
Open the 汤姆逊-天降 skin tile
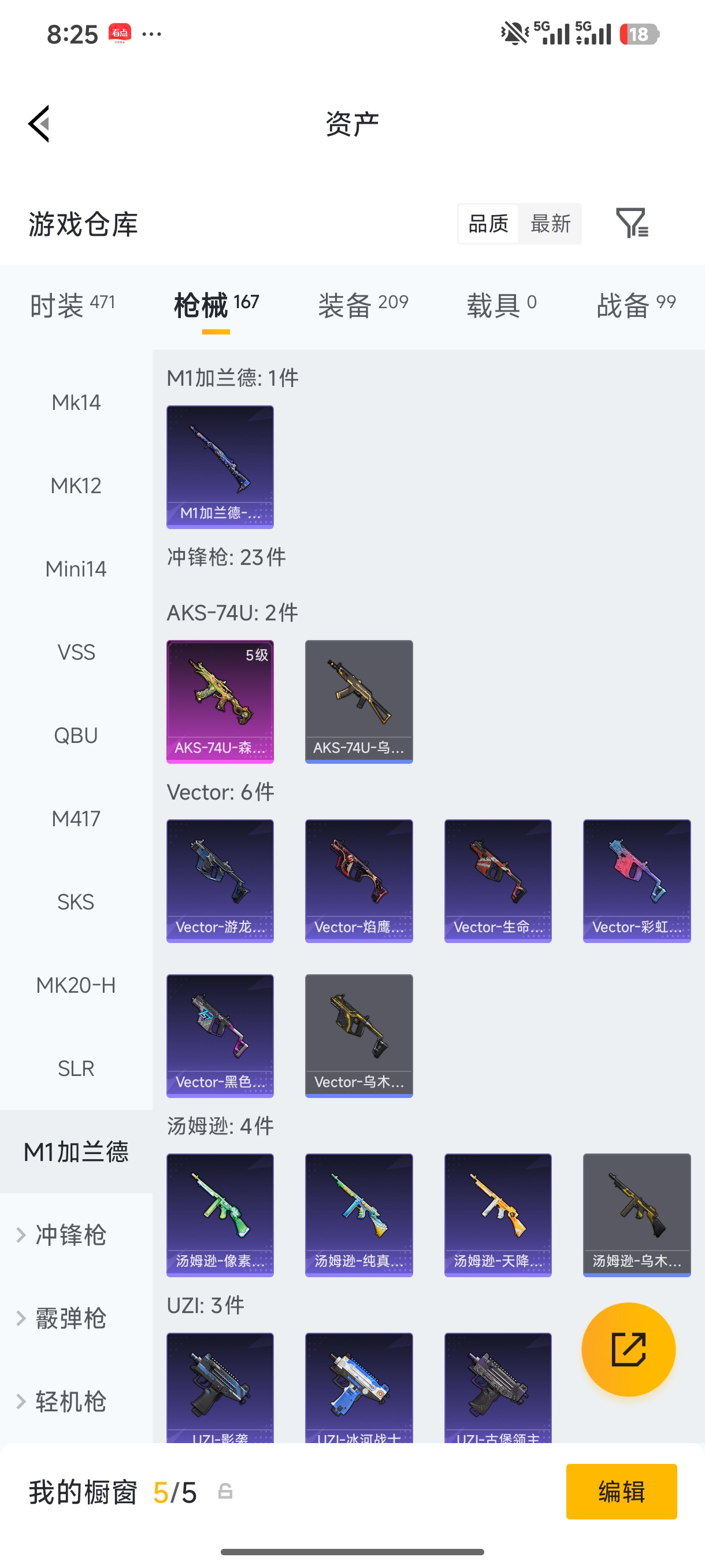(498, 1215)
